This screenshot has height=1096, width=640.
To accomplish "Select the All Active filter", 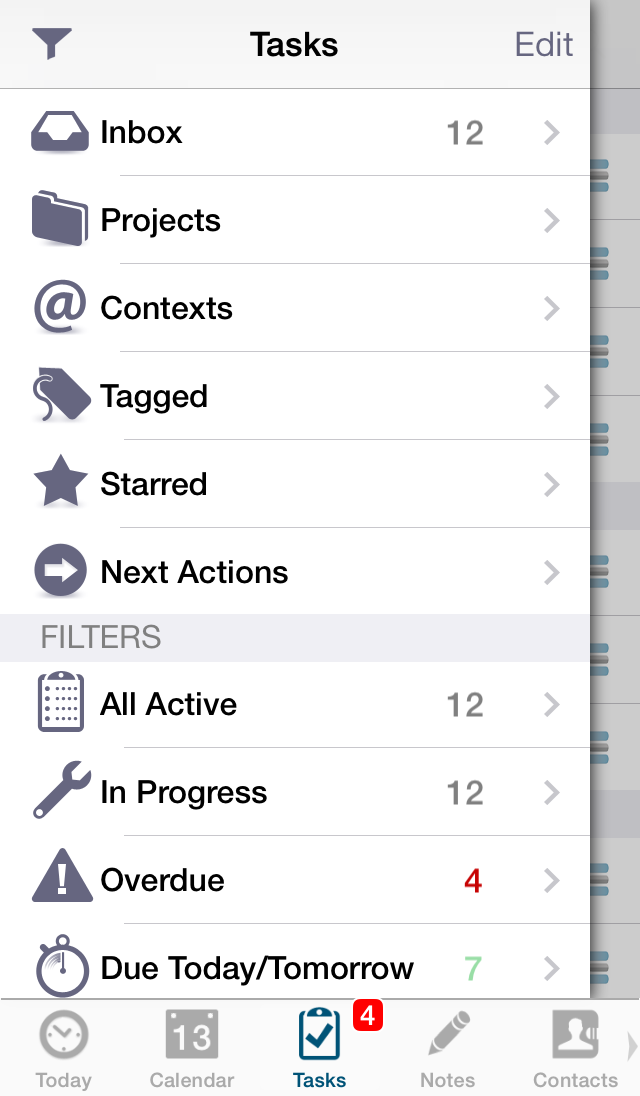I will [x=295, y=705].
